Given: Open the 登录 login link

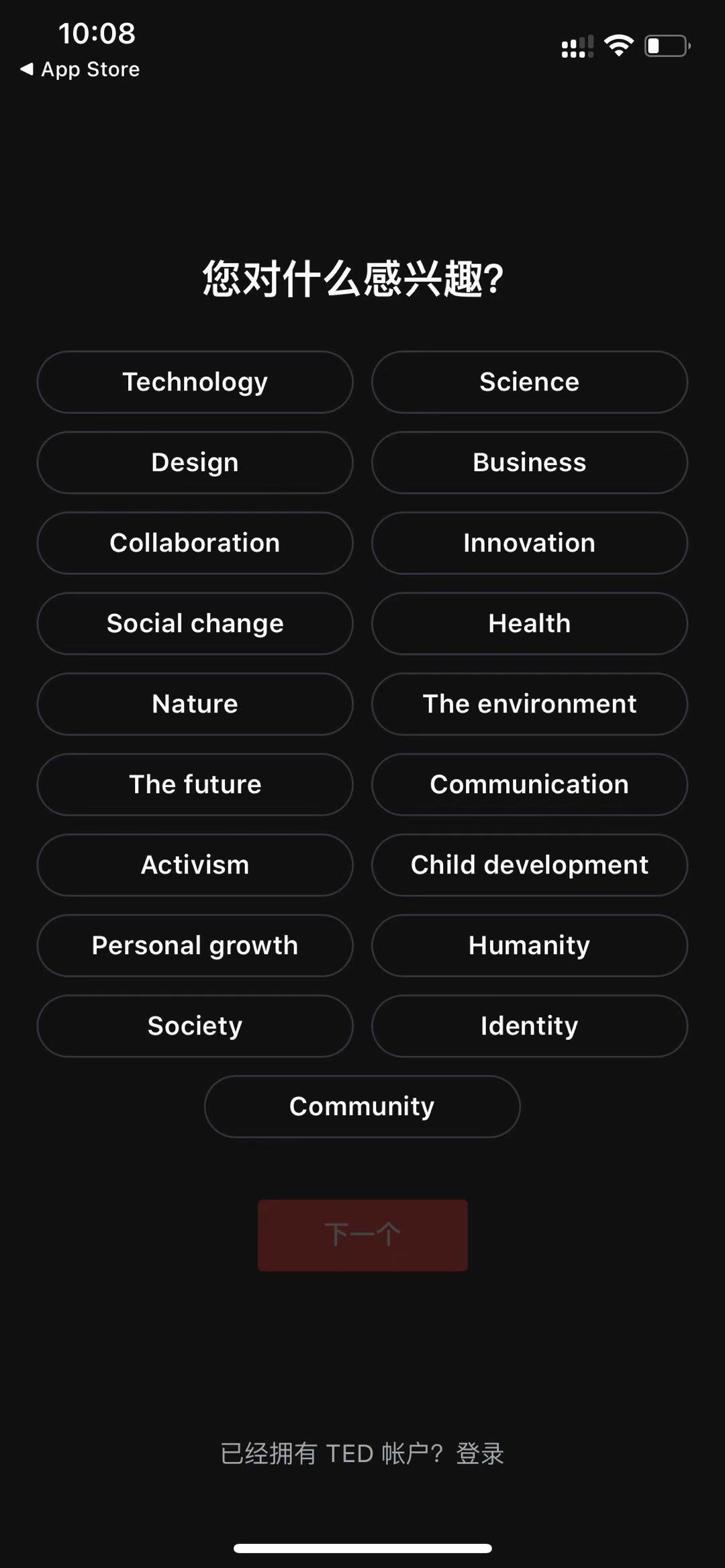Looking at the screenshot, I should [480, 1453].
